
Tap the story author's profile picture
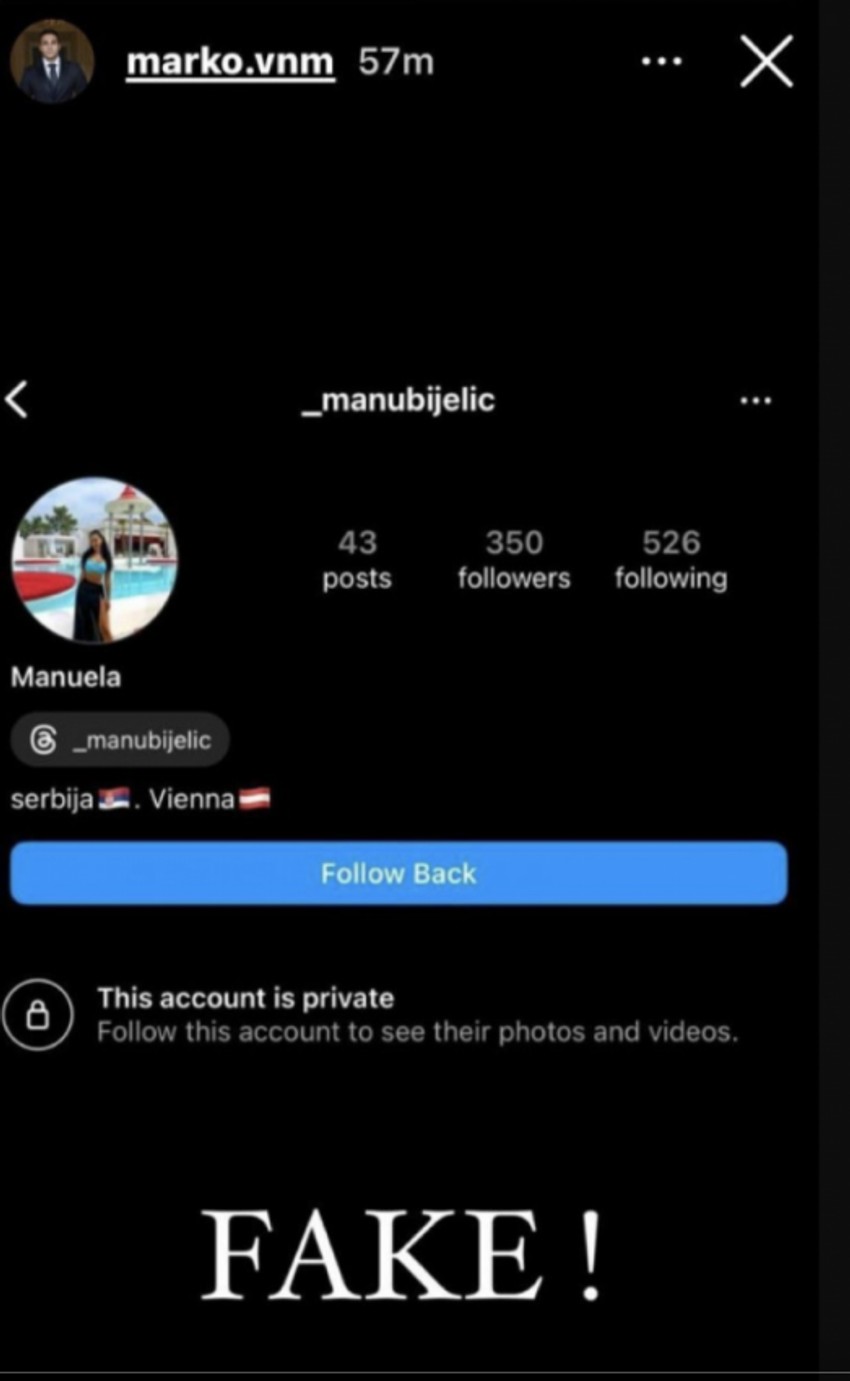52,62
